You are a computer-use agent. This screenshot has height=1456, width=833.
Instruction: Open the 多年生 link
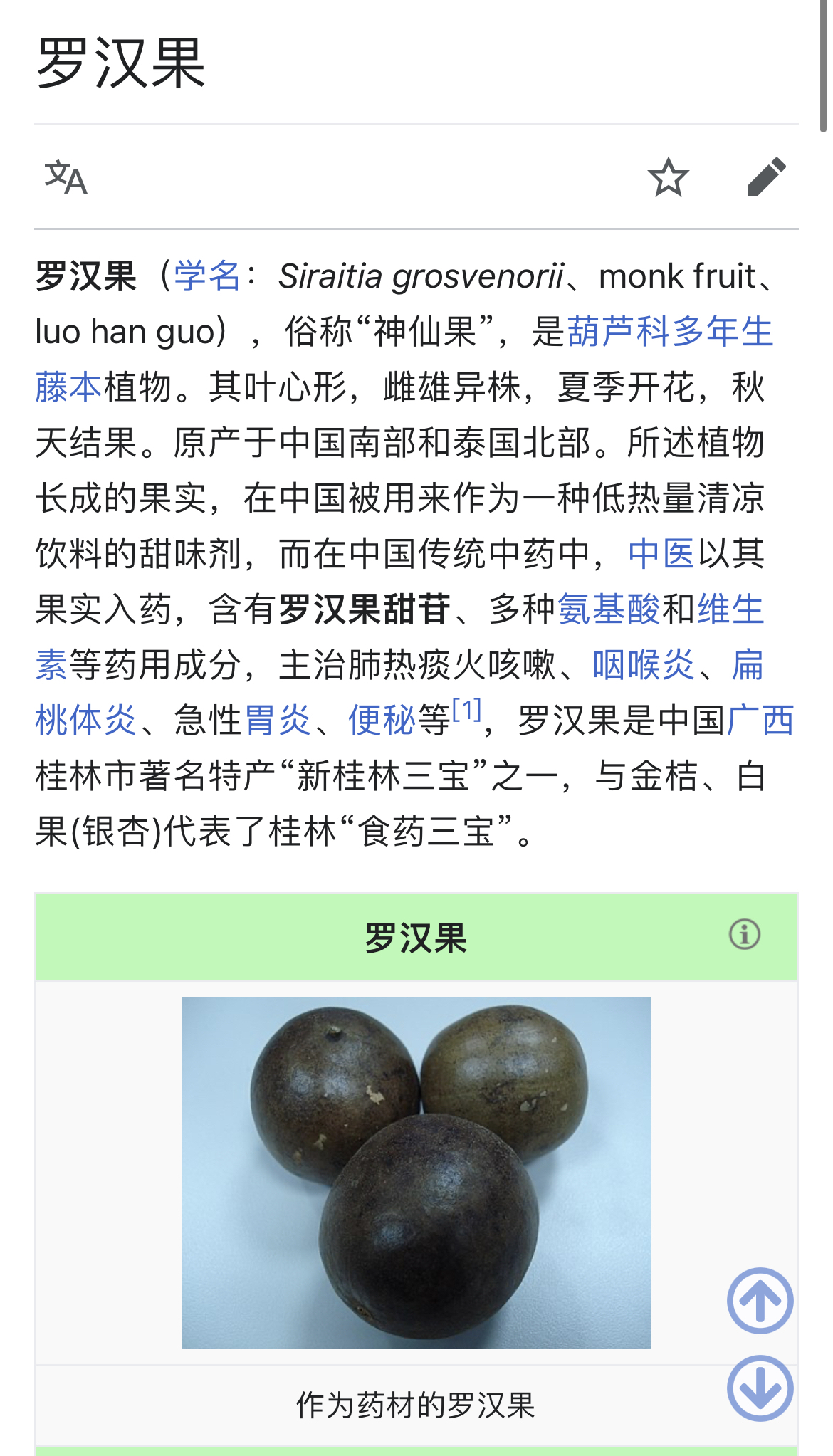click(723, 332)
